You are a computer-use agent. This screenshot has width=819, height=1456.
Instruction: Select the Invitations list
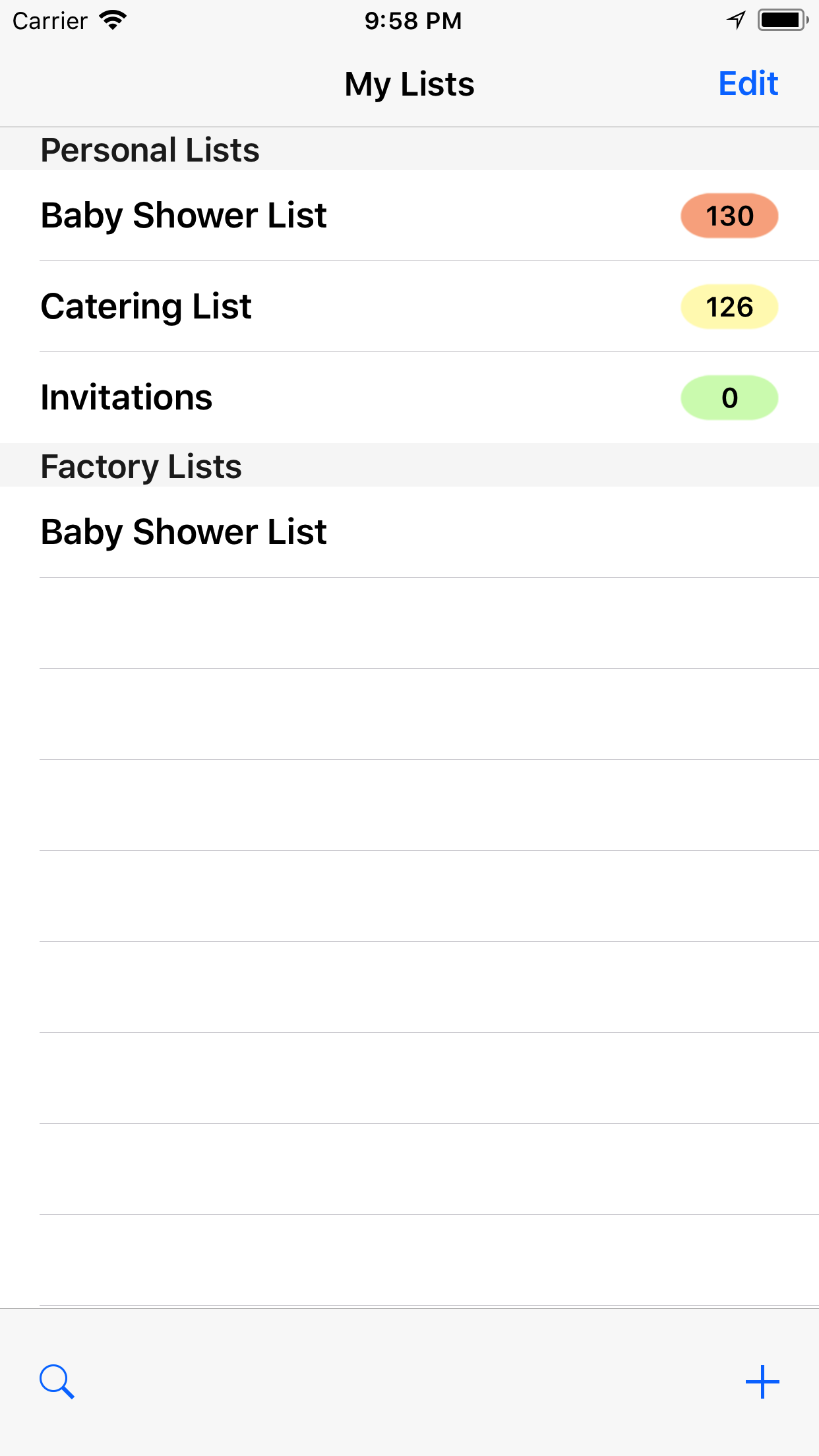[x=409, y=398]
